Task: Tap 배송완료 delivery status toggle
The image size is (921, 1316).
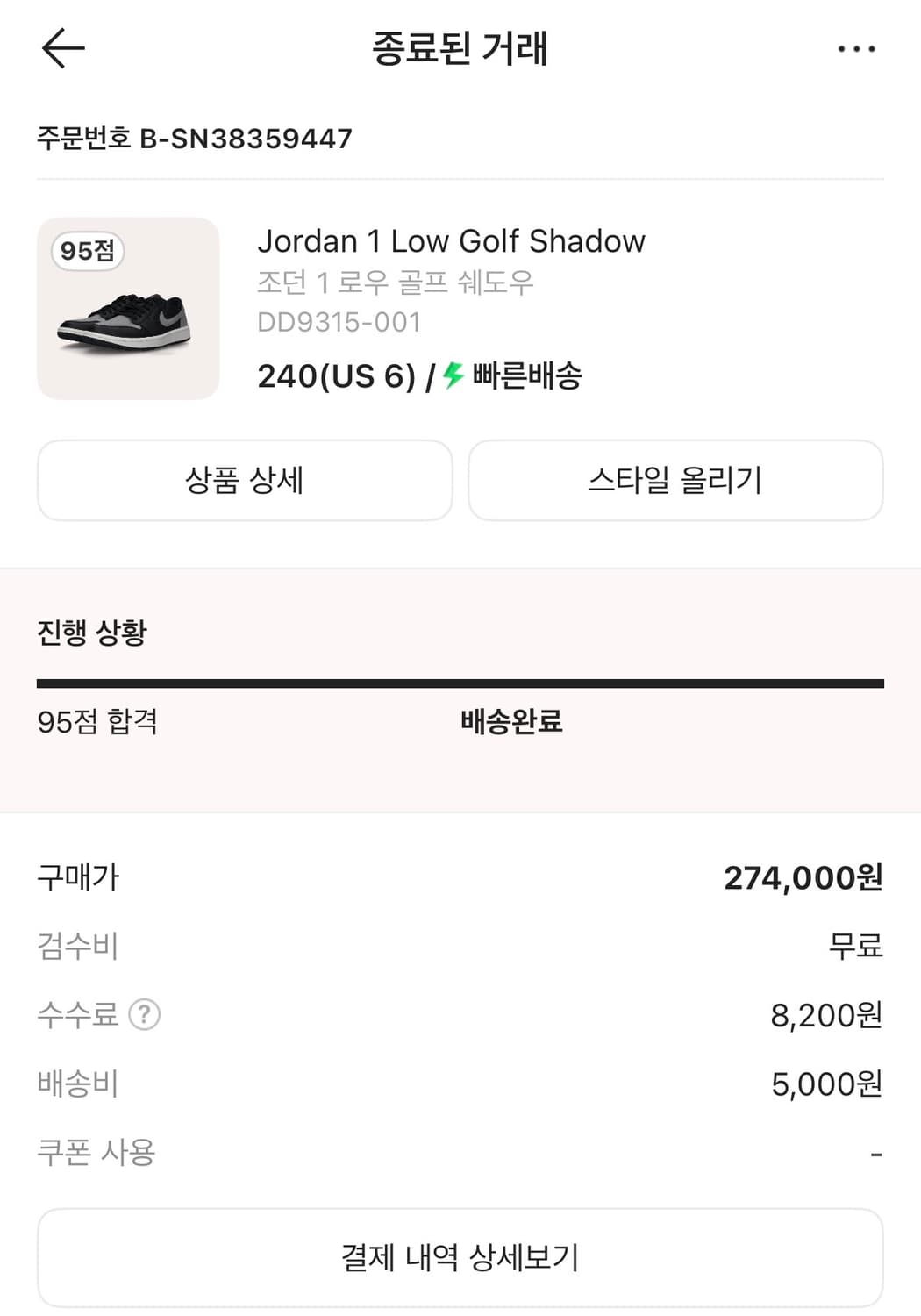Action: click(x=513, y=722)
